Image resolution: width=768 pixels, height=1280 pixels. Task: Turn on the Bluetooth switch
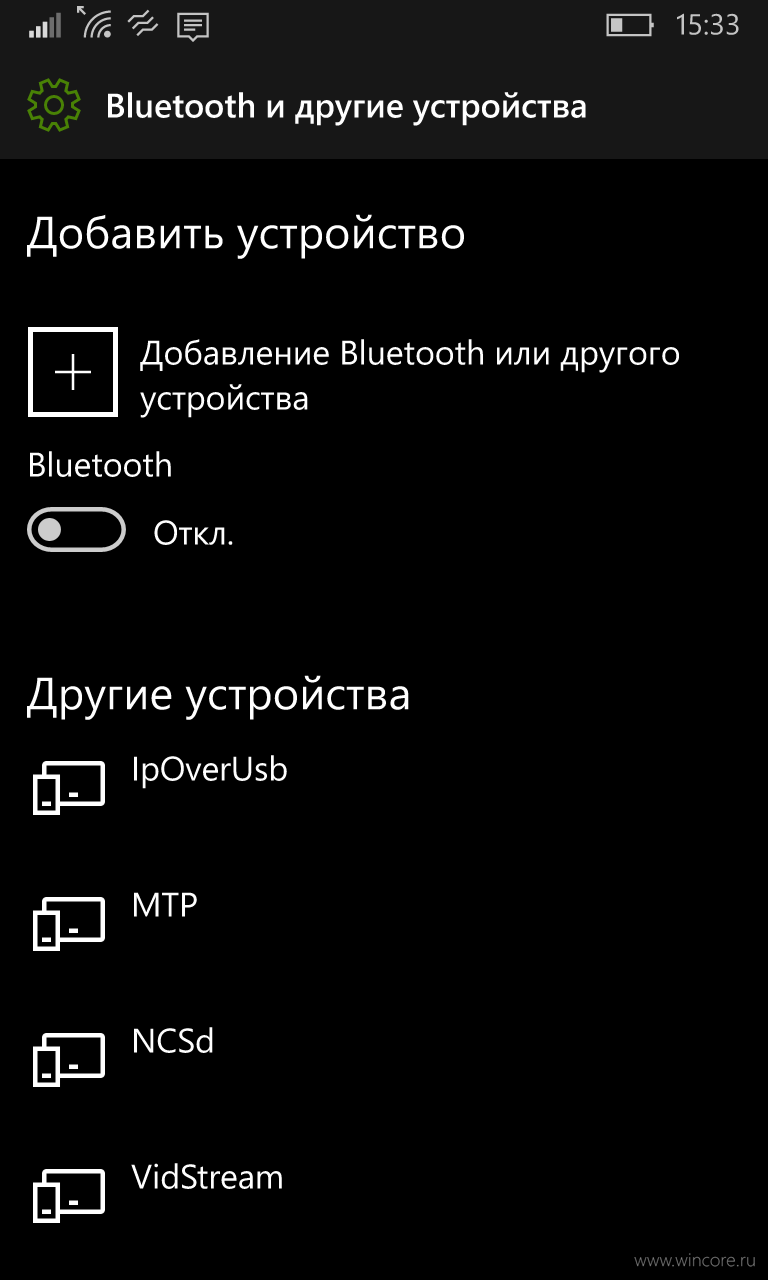76,530
